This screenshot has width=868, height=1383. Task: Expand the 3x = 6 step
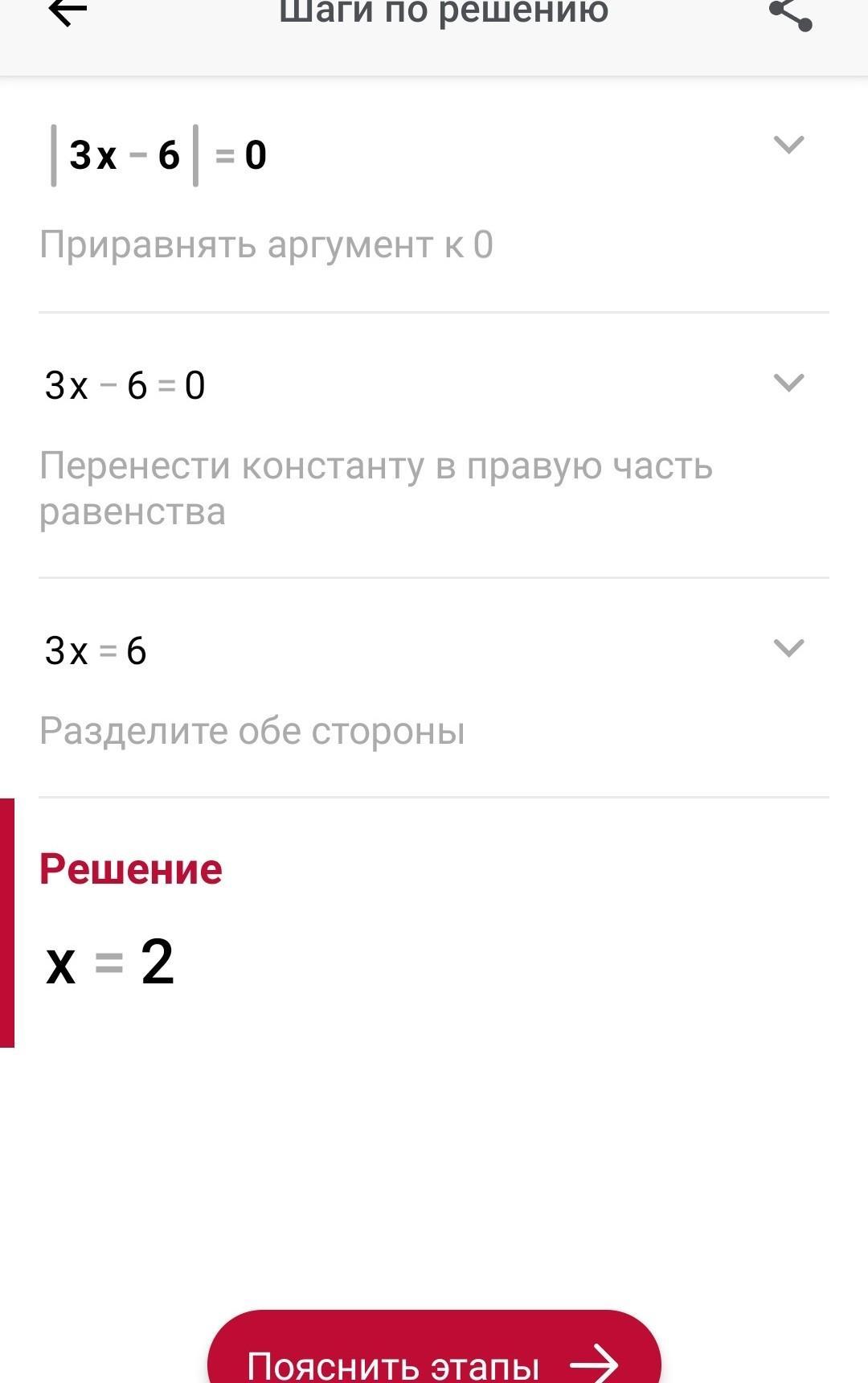(788, 648)
